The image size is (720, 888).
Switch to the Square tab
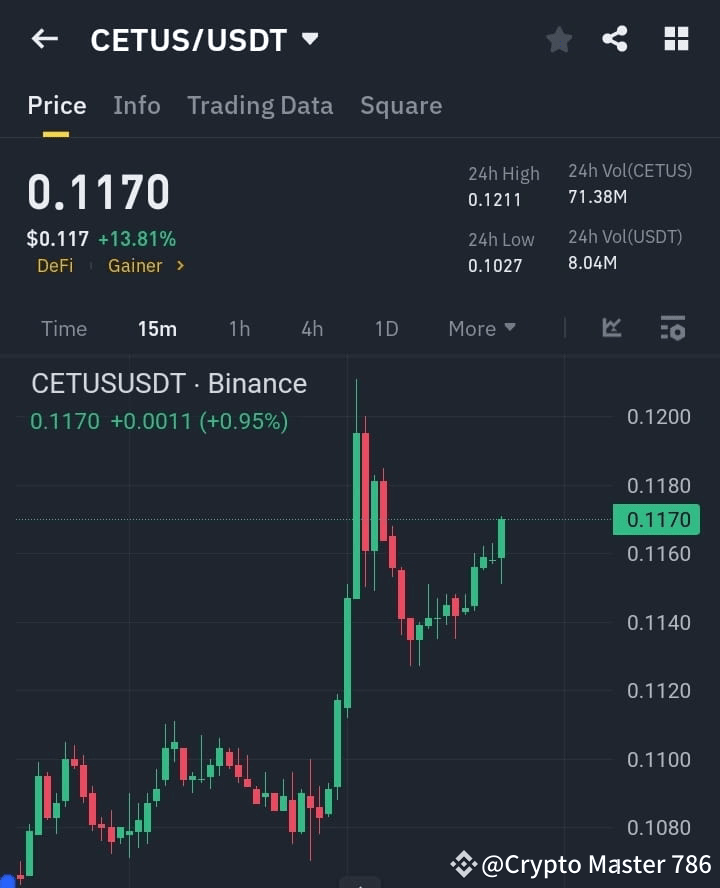(x=401, y=105)
